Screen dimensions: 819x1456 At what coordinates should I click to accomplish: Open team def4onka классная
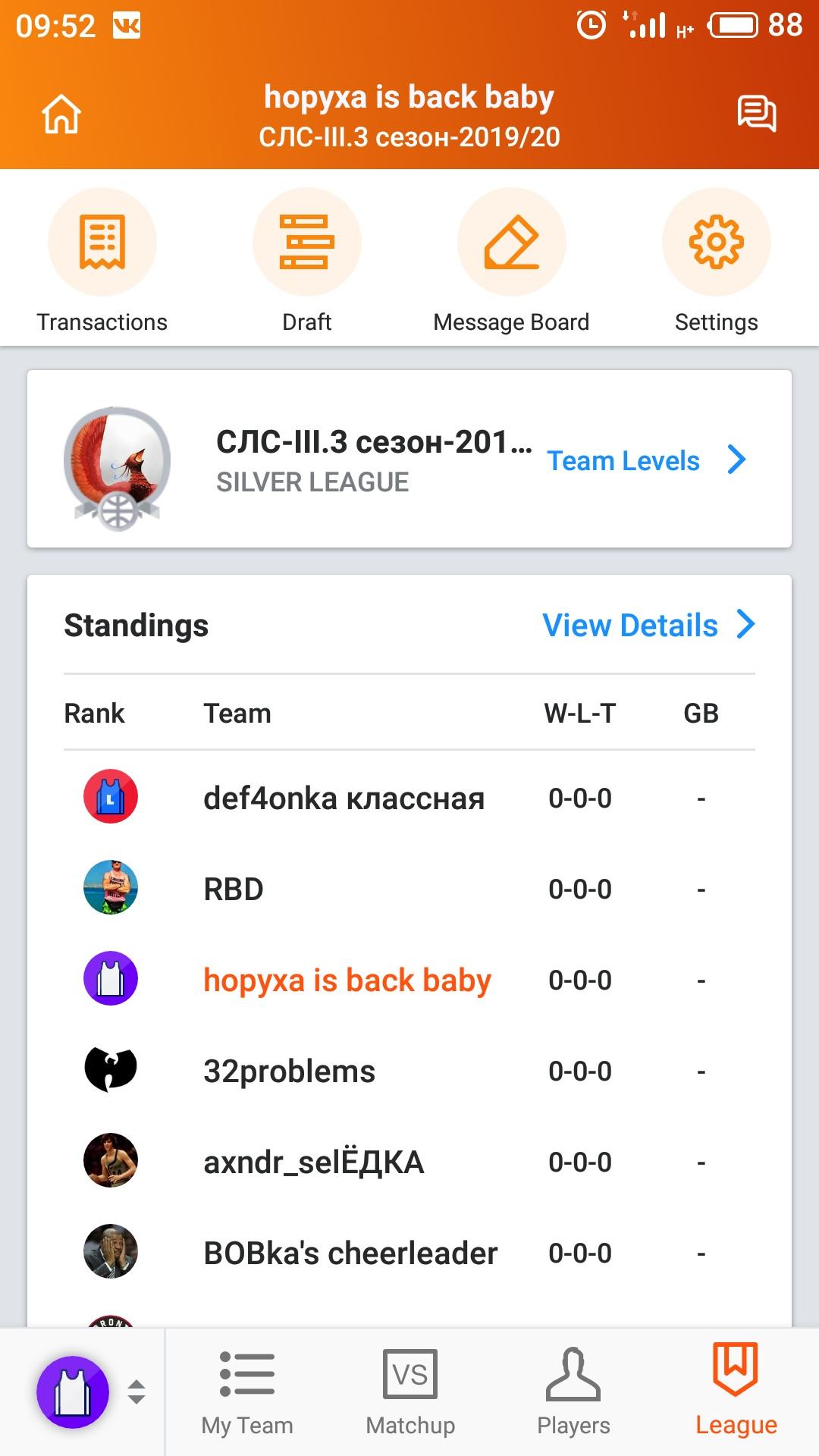pos(409,798)
